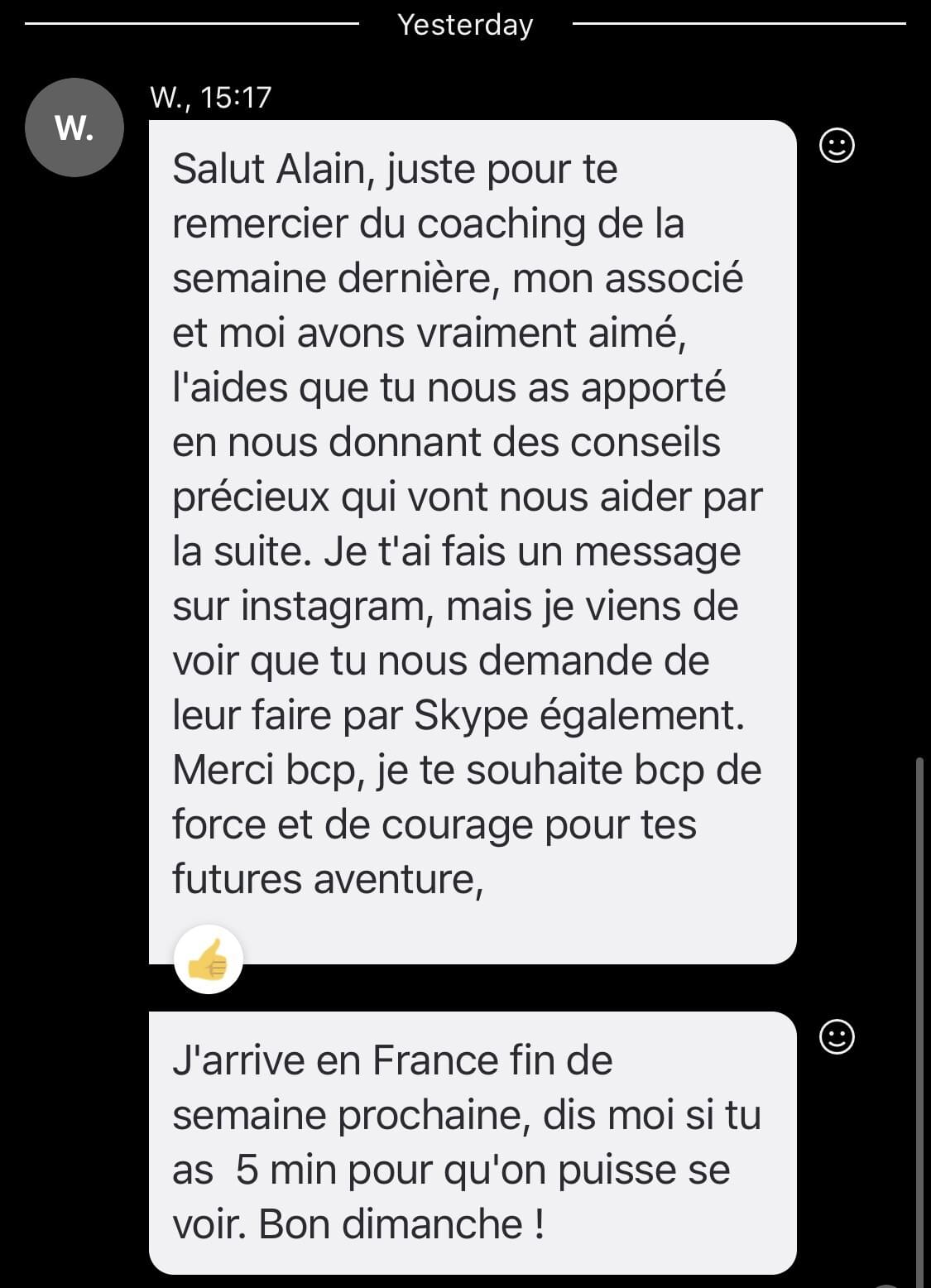Screen dimensions: 931x1288
Task: React to the 'Salut Alain' message with emoji
Action: point(836,146)
